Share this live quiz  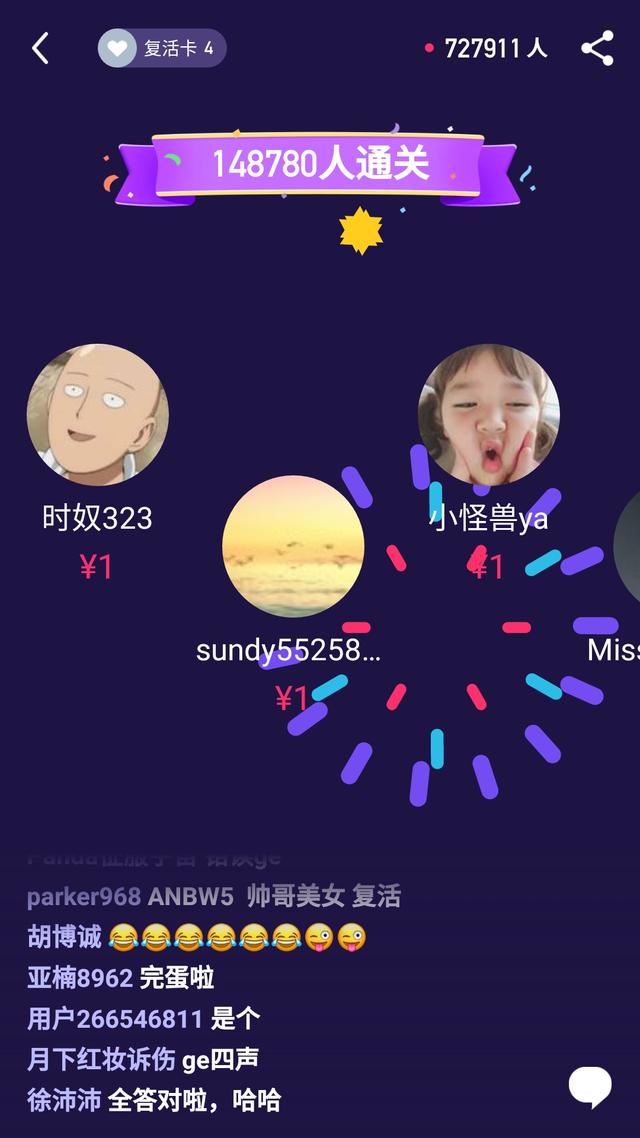click(x=597, y=49)
